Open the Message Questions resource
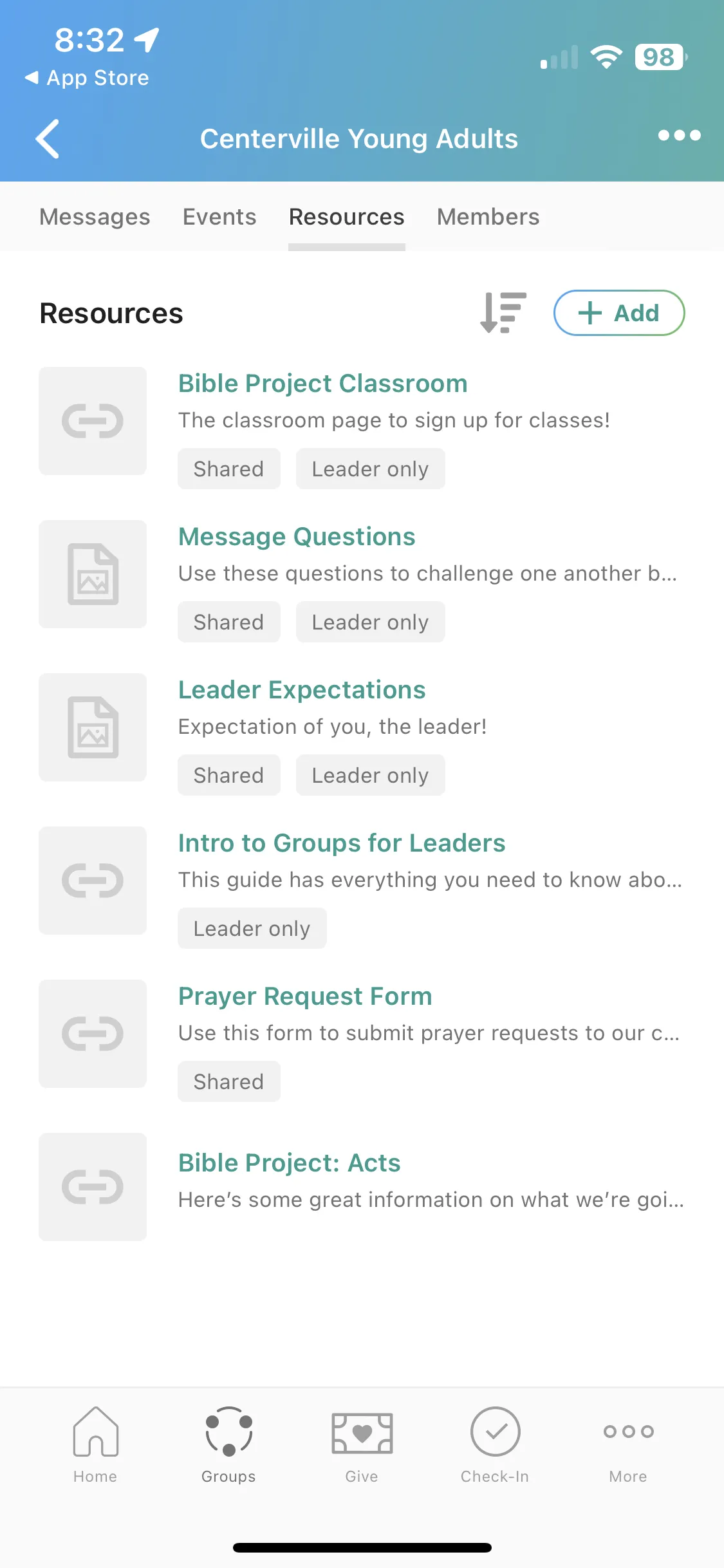This screenshot has height=1568, width=724. point(297,537)
